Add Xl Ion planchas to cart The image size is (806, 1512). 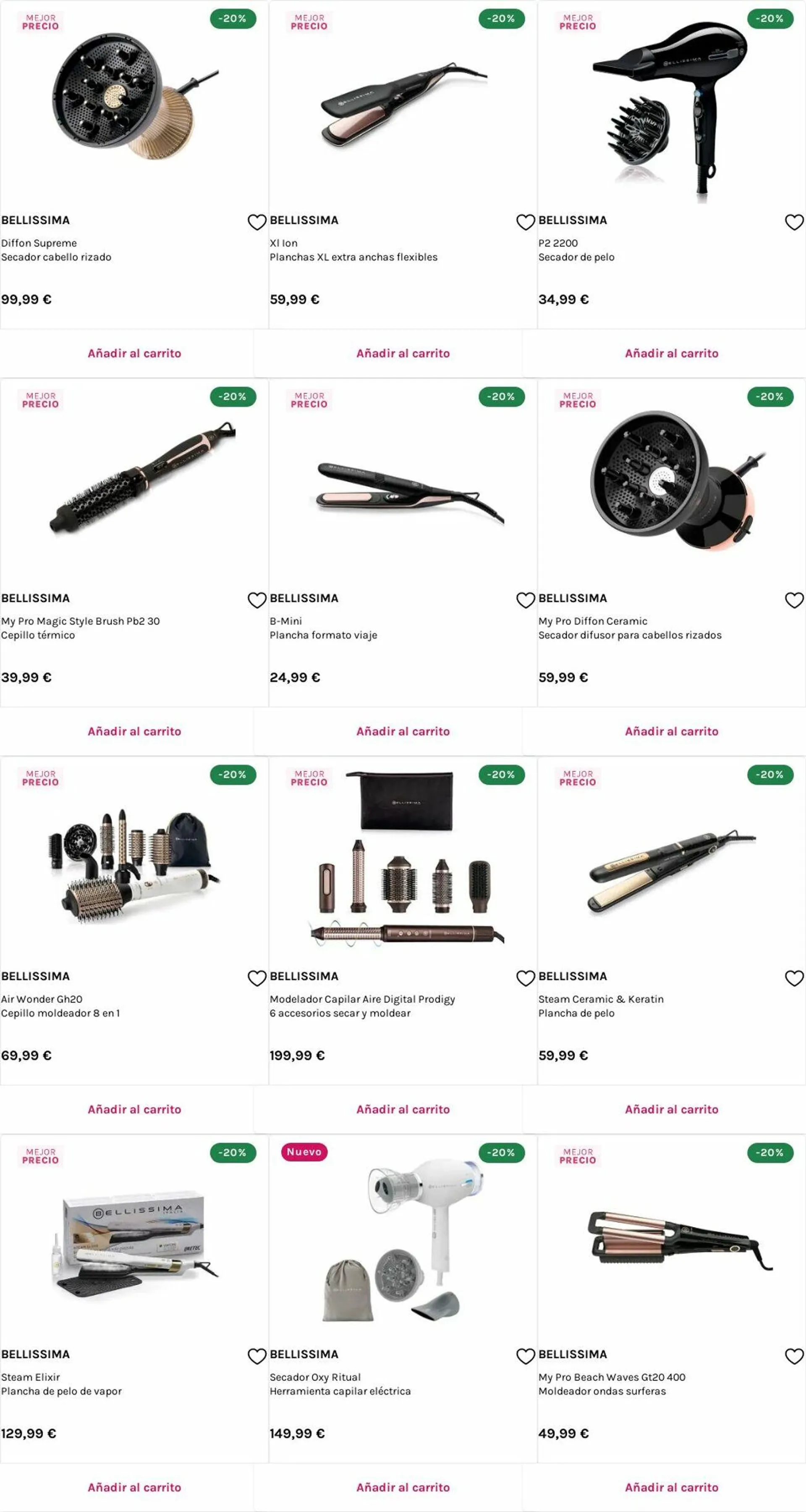pyautogui.click(x=403, y=353)
